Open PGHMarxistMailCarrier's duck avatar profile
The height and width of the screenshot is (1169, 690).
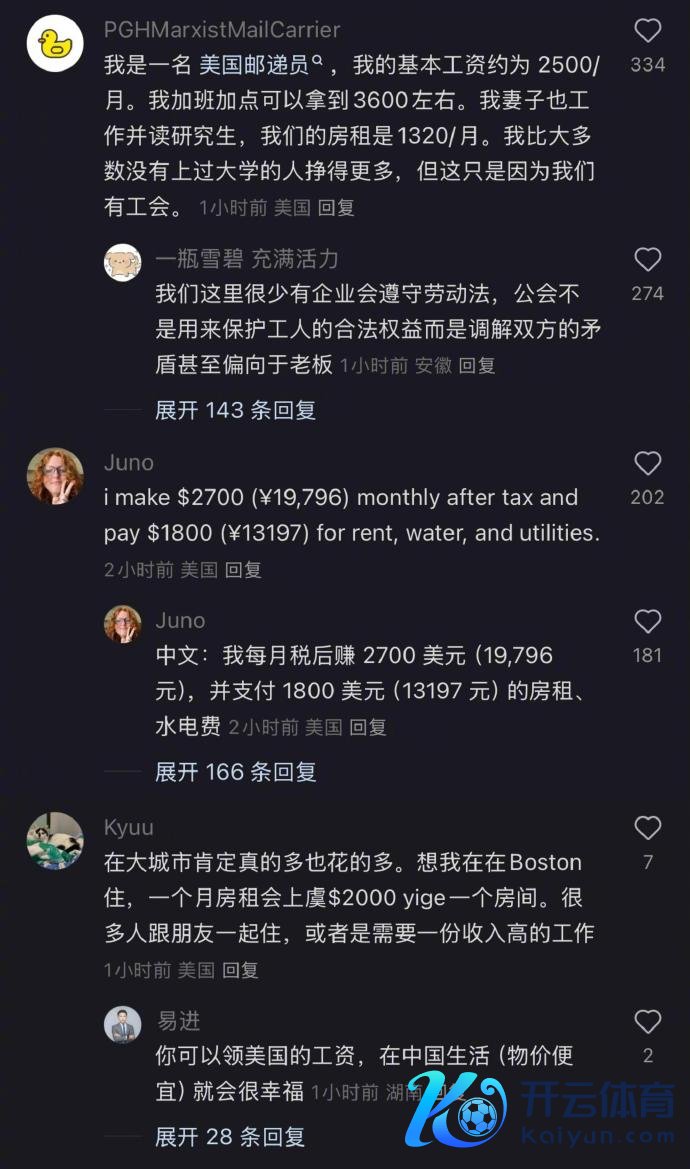(55, 44)
